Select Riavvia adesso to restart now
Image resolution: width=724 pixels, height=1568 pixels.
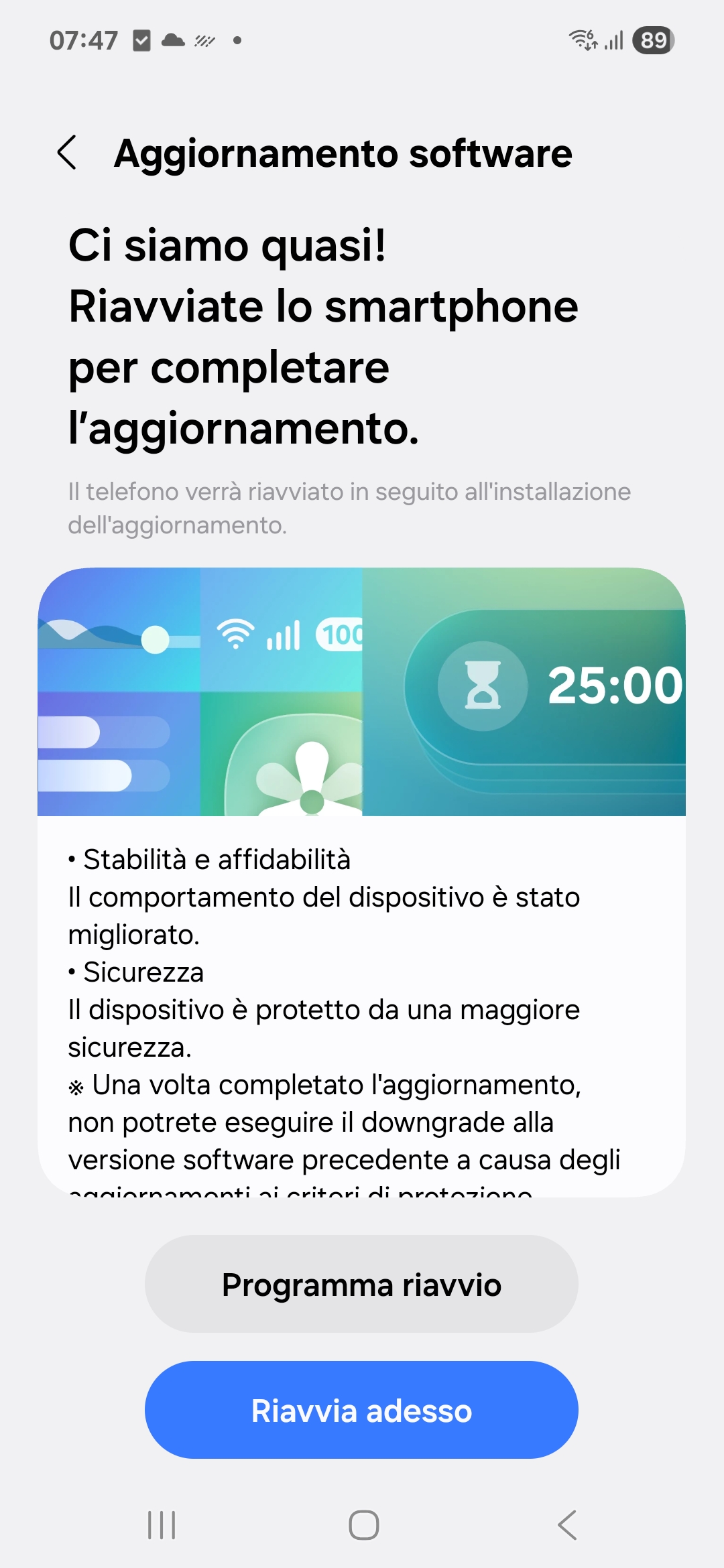[361, 1410]
